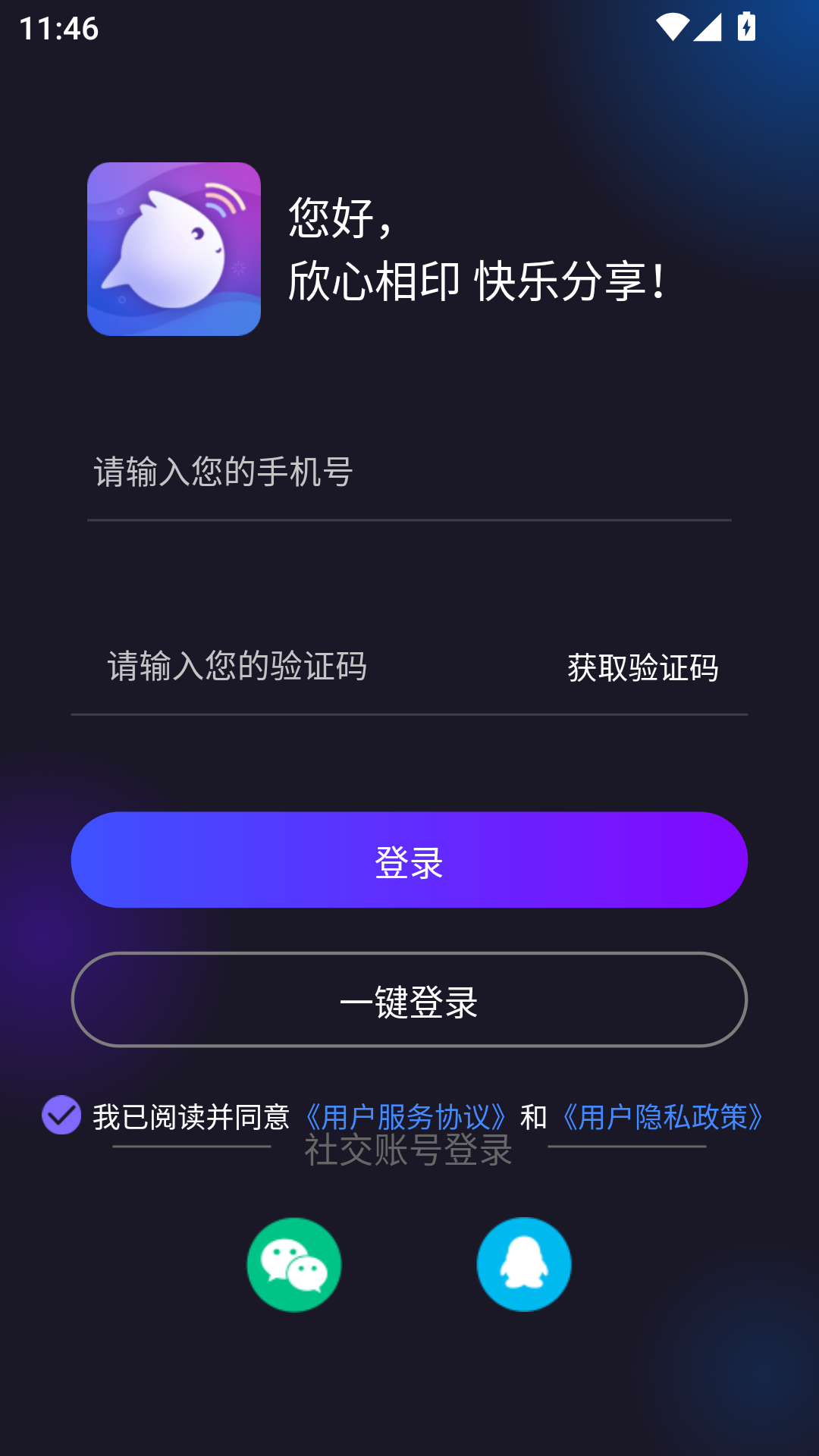
Task: Select the green chat bubbles icon
Action: tap(295, 1263)
